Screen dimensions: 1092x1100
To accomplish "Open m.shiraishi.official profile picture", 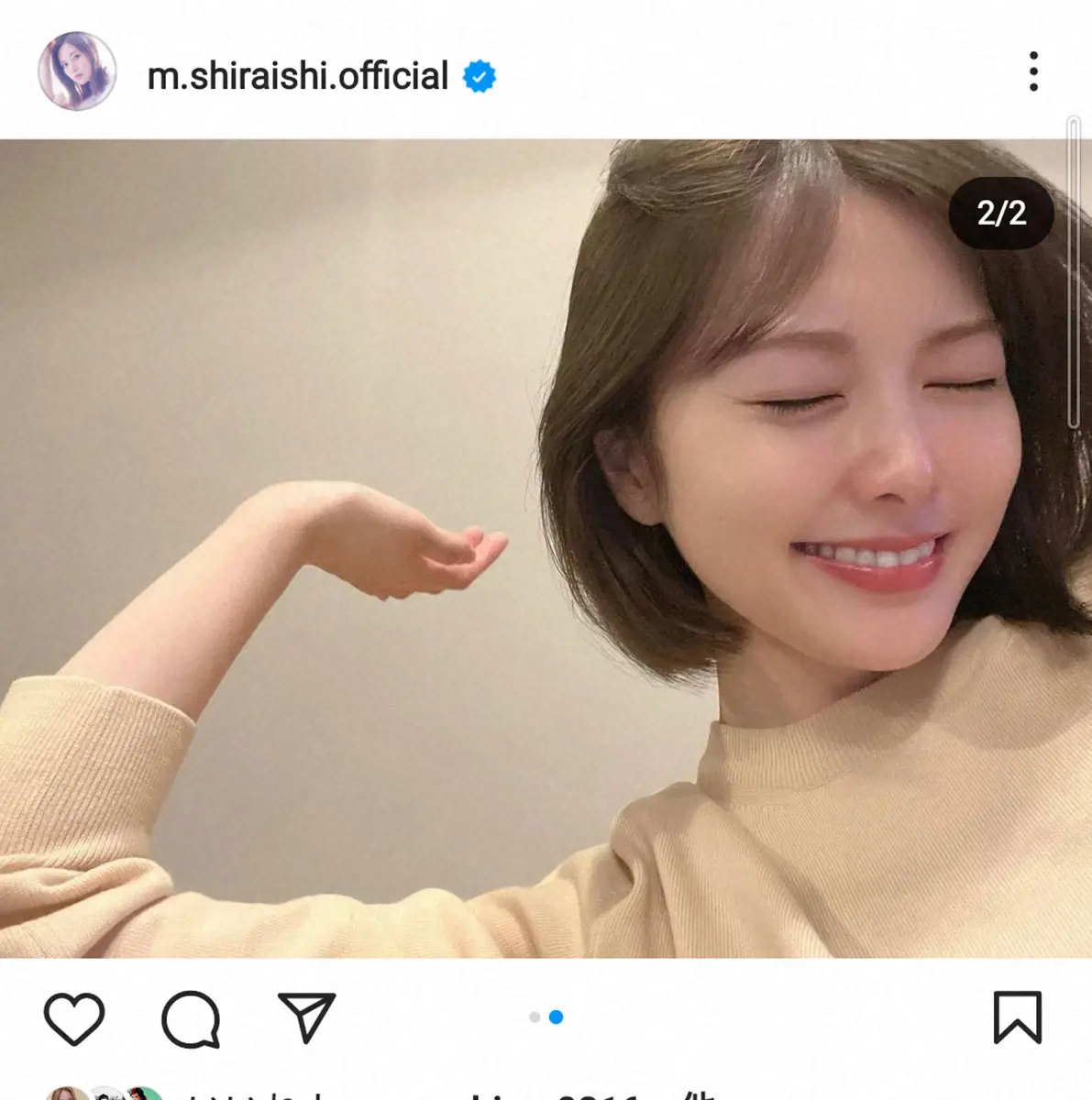I will click(77, 71).
